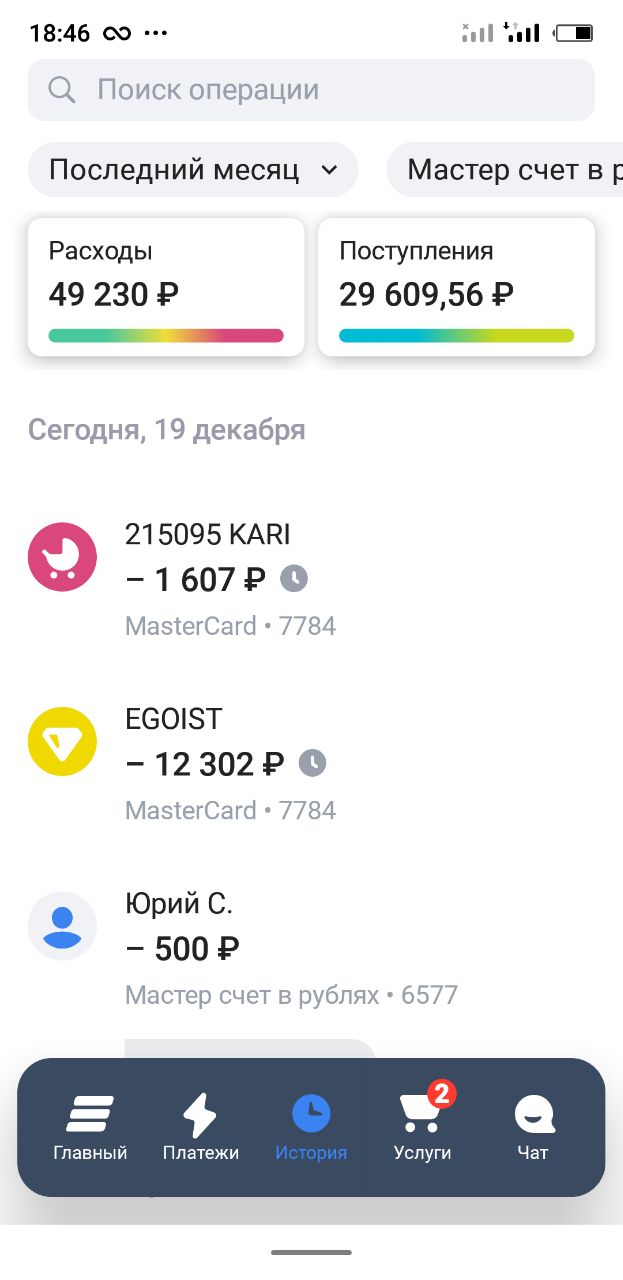Expand the Последний месяц period dropdown
Screen dimensions: 623x1280
point(193,170)
